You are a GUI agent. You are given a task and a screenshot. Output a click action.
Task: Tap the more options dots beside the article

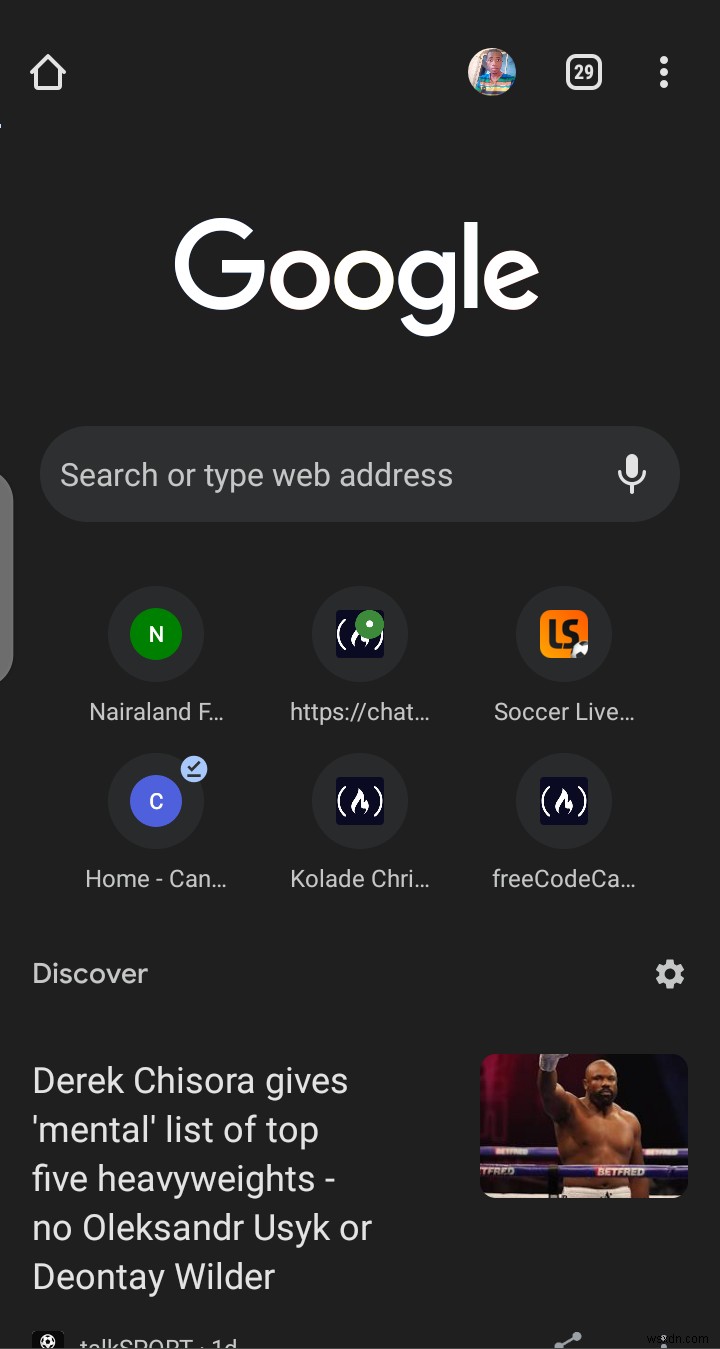tap(665, 1340)
